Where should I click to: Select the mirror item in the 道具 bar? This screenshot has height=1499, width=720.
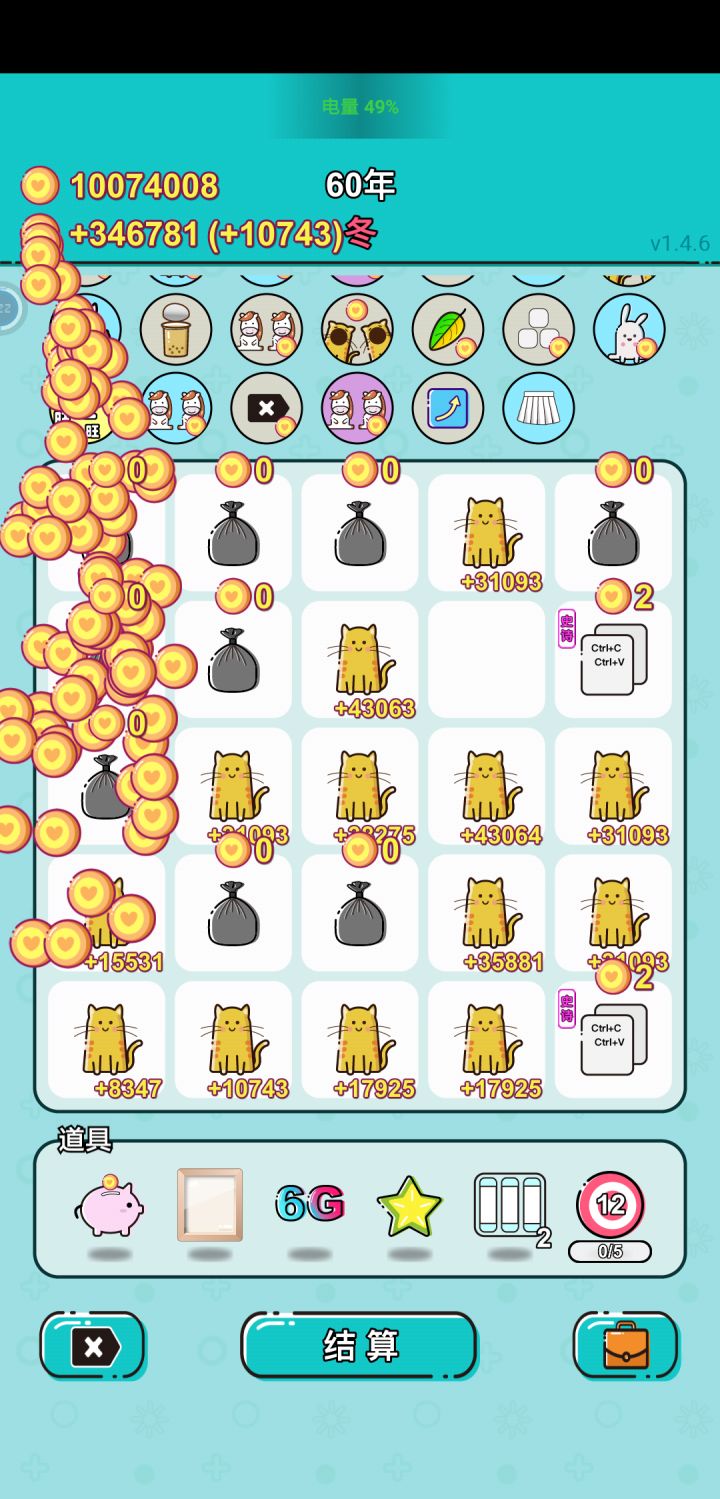tap(207, 1205)
